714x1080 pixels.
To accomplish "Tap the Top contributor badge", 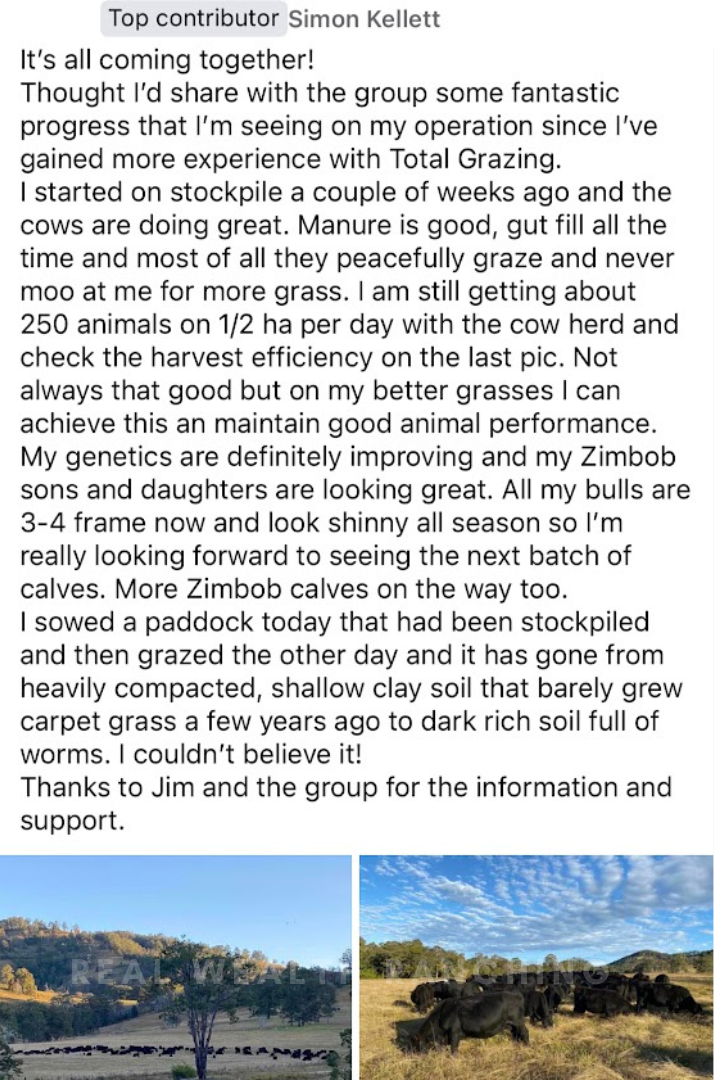I will (x=193, y=18).
